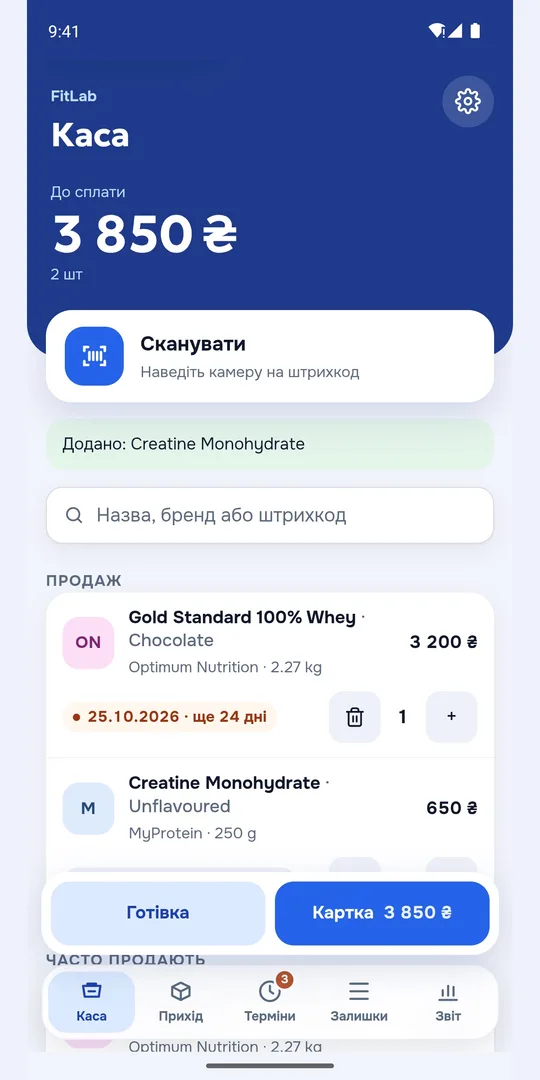
Task: Pay with Готівка
Action: pyautogui.click(x=158, y=913)
